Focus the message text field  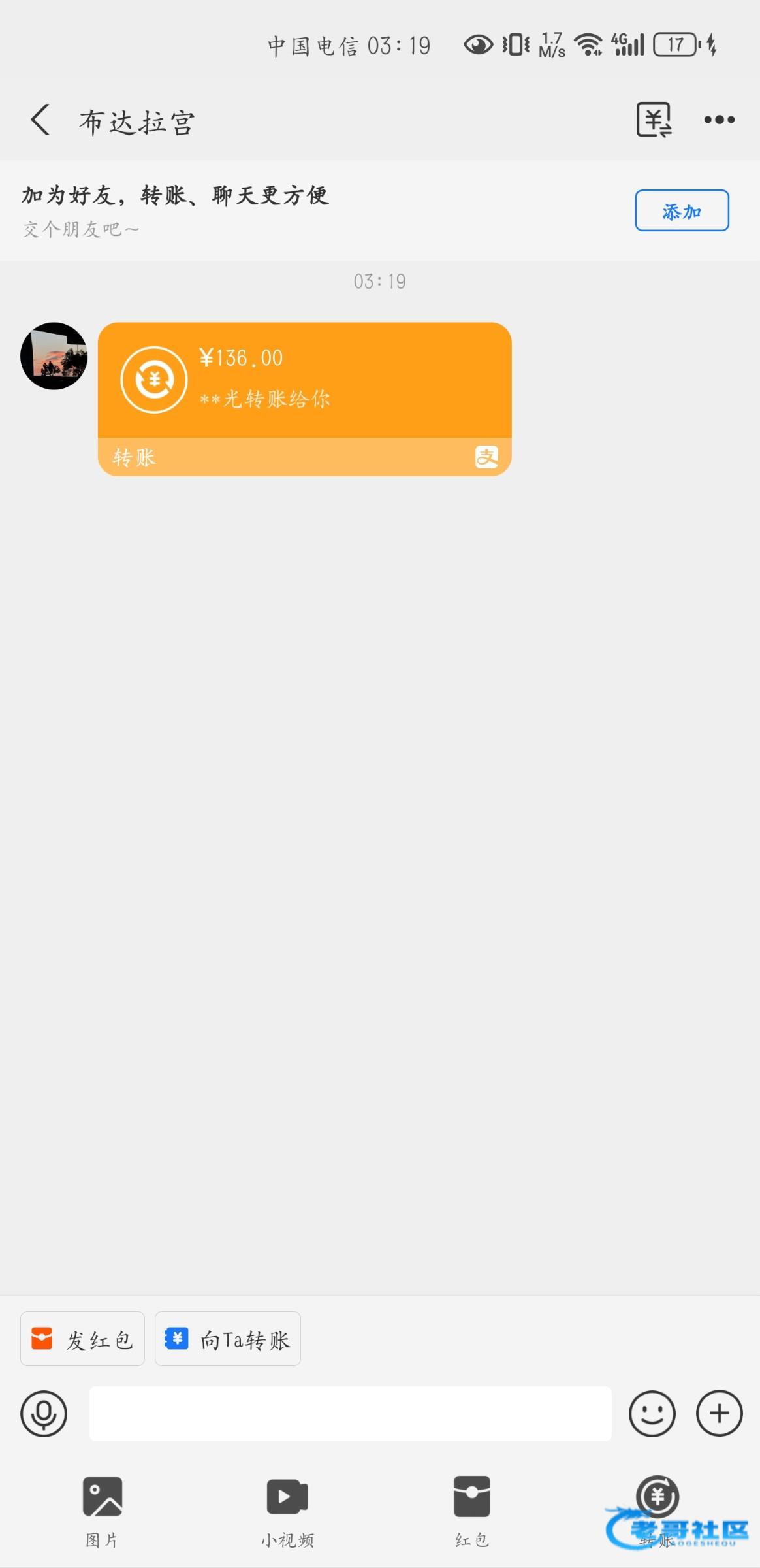tap(350, 1413)
